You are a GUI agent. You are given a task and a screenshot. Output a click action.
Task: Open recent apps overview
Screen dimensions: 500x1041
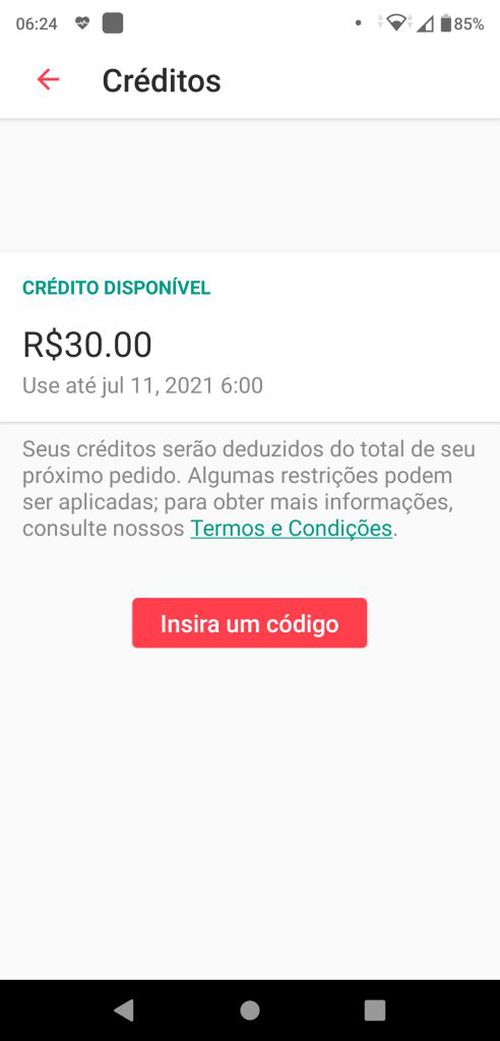pyautogui.click(x=375, y=1010)
